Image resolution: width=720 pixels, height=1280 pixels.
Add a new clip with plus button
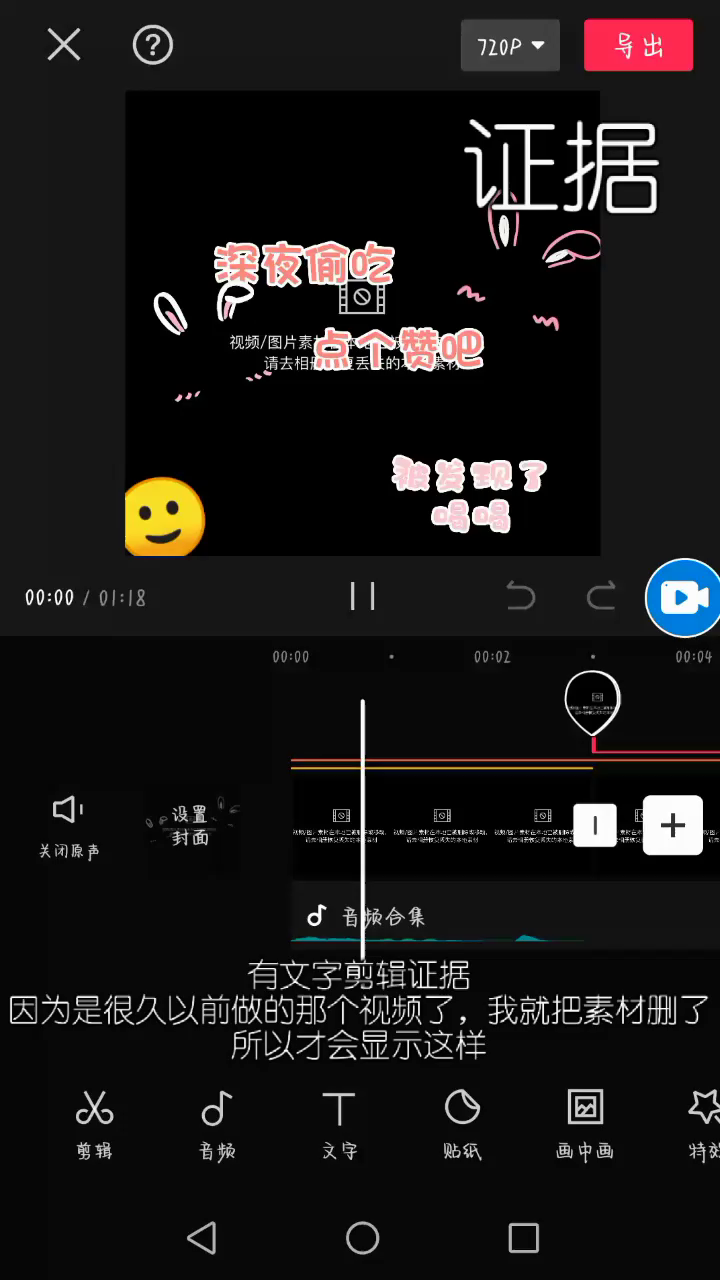pyautogui.click(x=672, y=825)
